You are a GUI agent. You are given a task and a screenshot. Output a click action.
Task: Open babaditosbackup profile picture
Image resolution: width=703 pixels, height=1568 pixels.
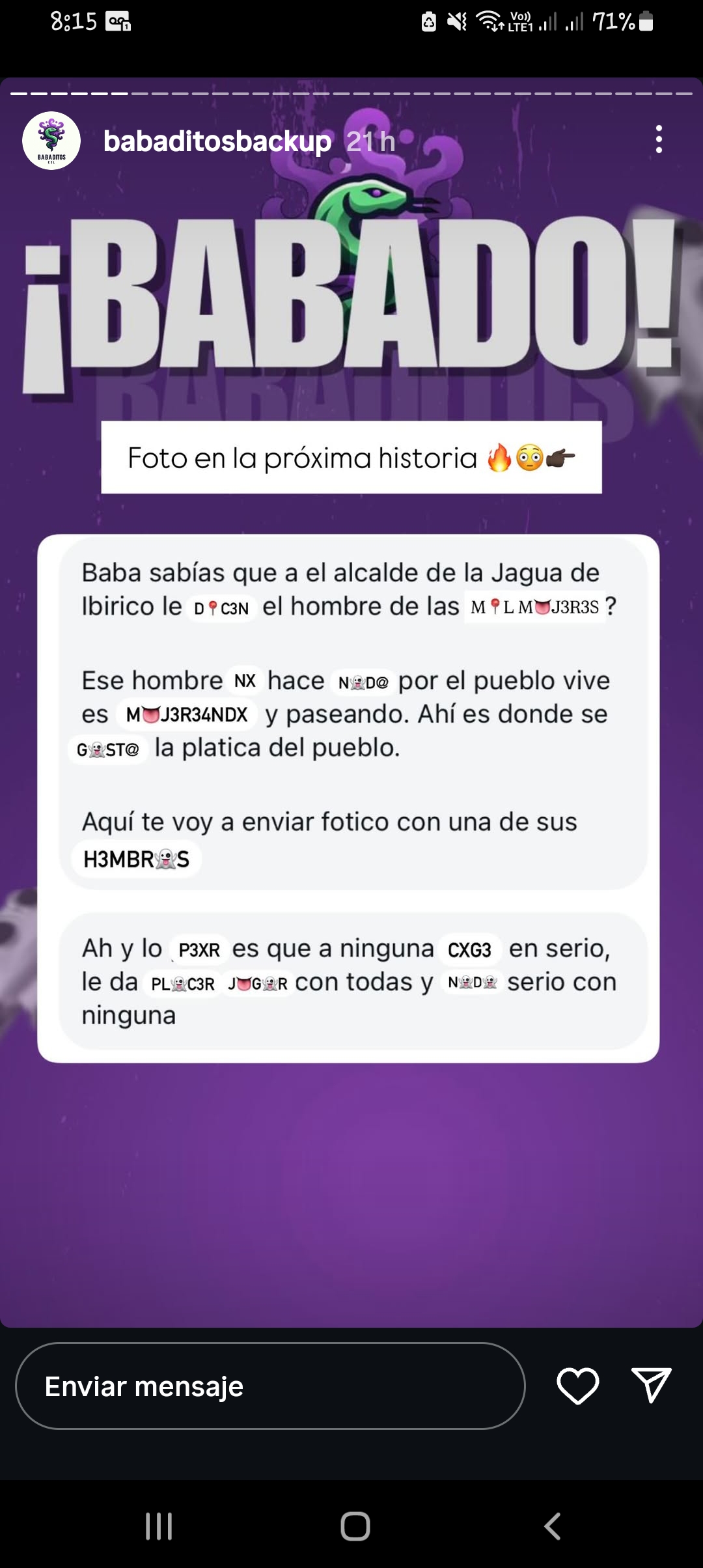point(51,141)
